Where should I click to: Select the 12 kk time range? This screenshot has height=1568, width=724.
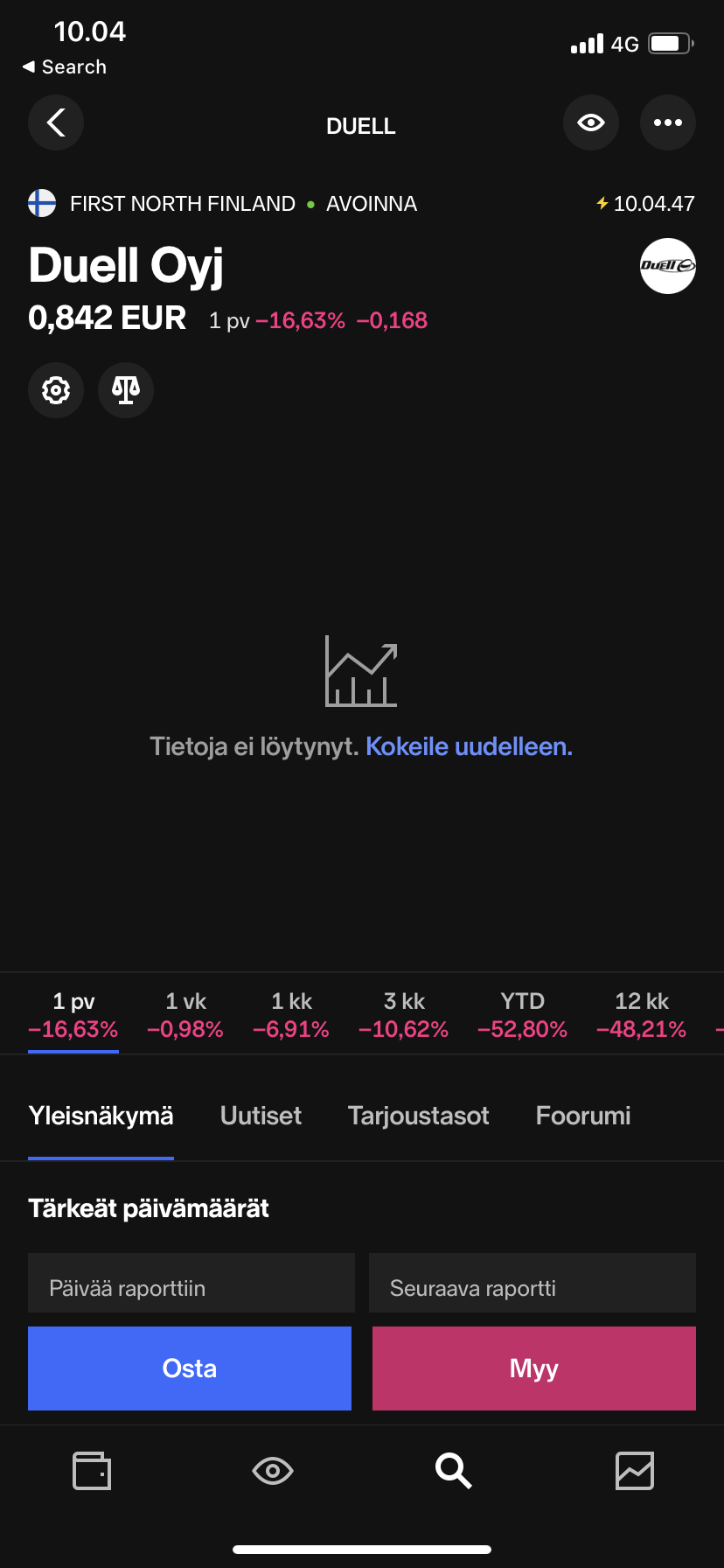(x=642, y=1015)
